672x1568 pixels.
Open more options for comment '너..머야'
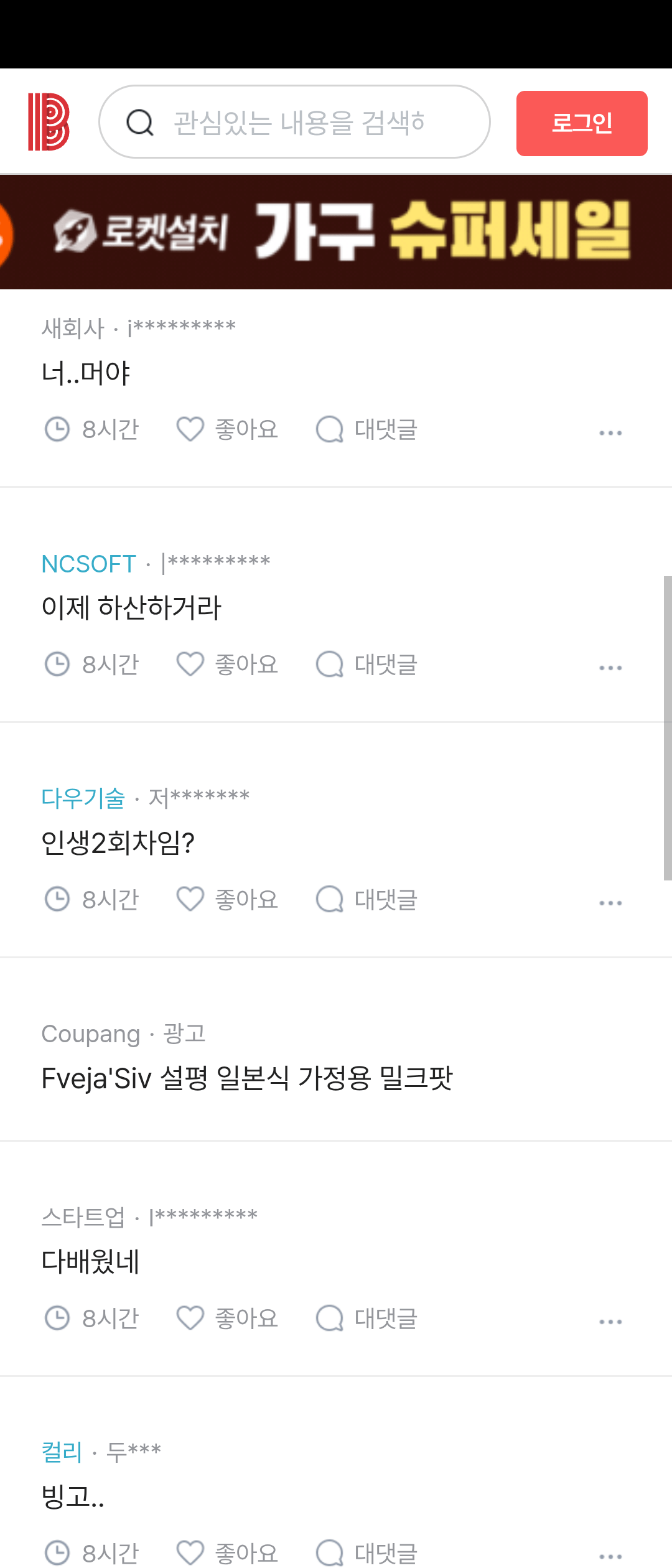[x=610, y=432]
